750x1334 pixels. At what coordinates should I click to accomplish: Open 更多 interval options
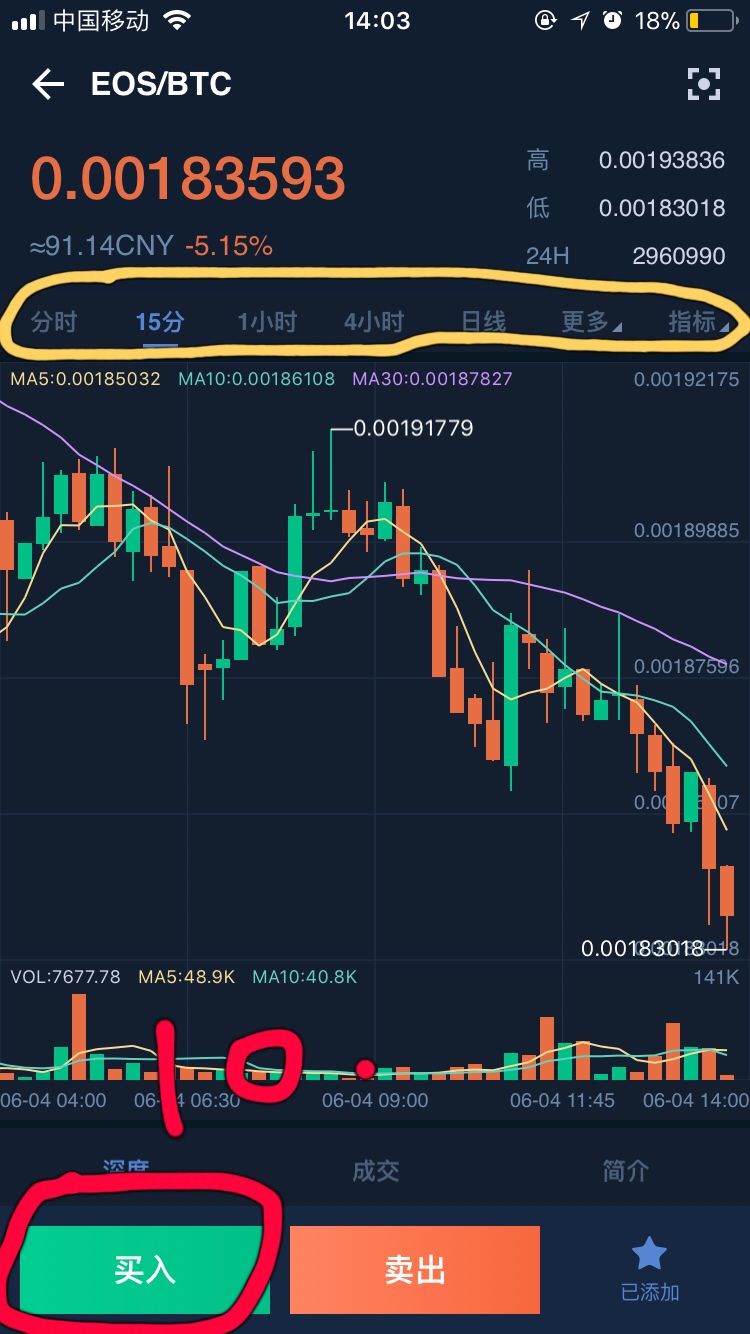(x=590, y=322)
